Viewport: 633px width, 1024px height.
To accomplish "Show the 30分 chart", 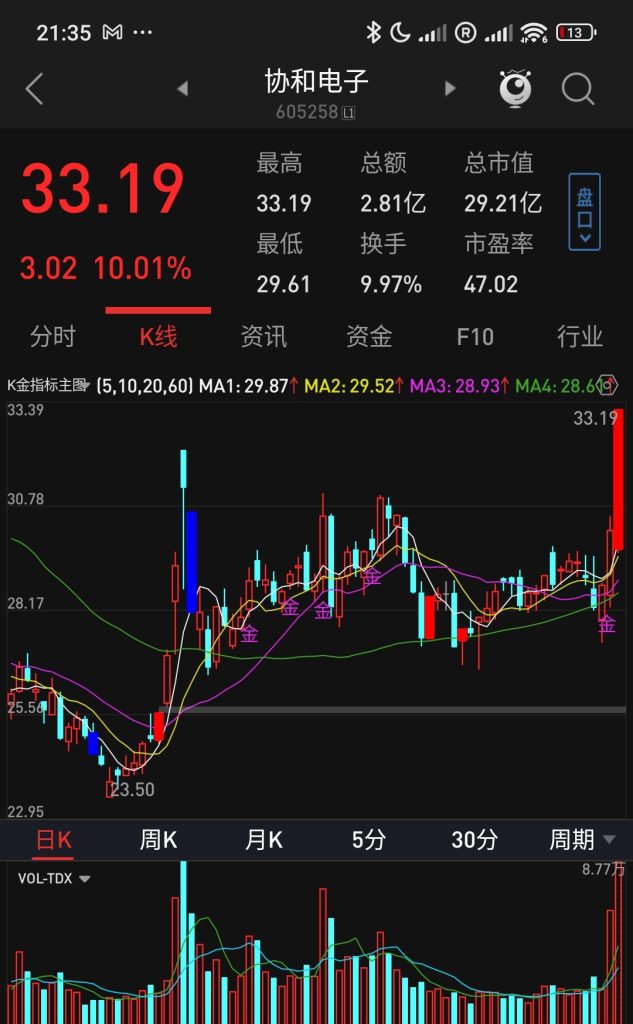I will (474, 840).
